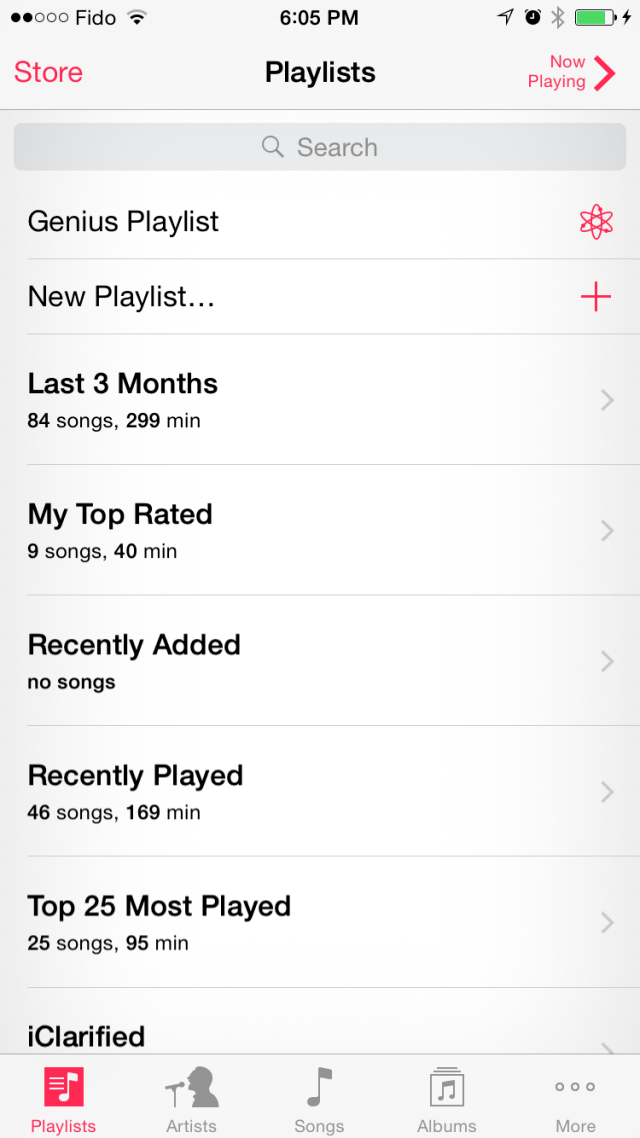This screenshot has height=1138, width=640.
Task: Open the Last 3 Months playlist
Action: 320,400
